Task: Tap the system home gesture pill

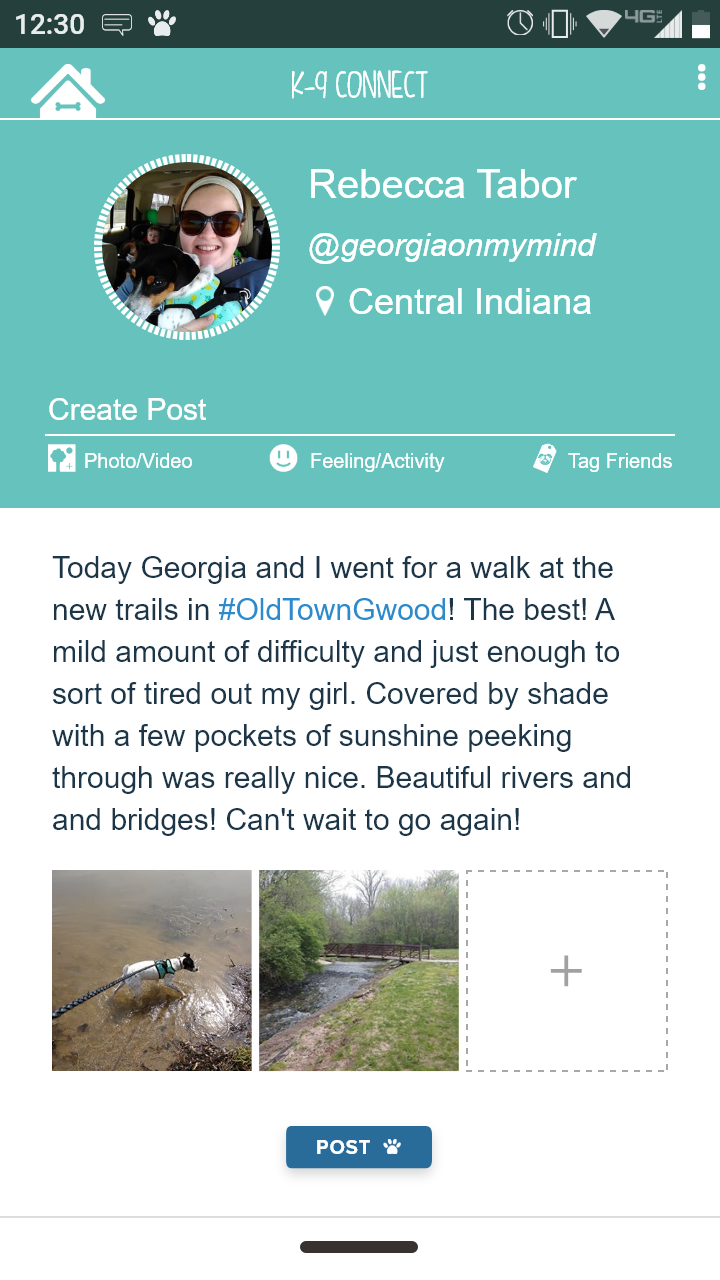Action: (x=359, y=1247)
